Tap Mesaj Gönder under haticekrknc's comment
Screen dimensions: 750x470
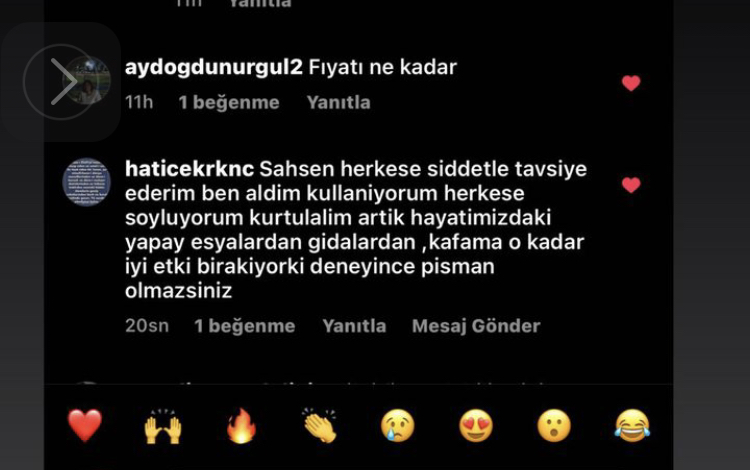(476, 326)
